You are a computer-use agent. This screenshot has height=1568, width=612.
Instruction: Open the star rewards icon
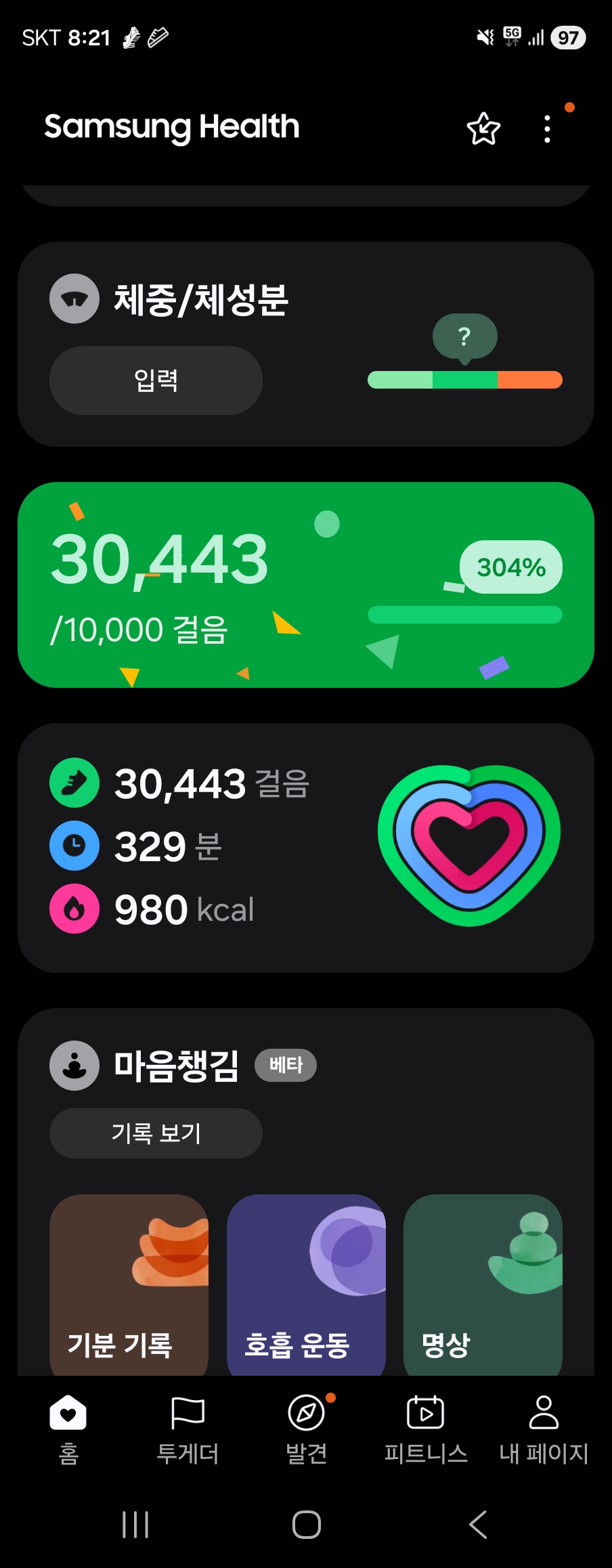(x=483, y=129)
